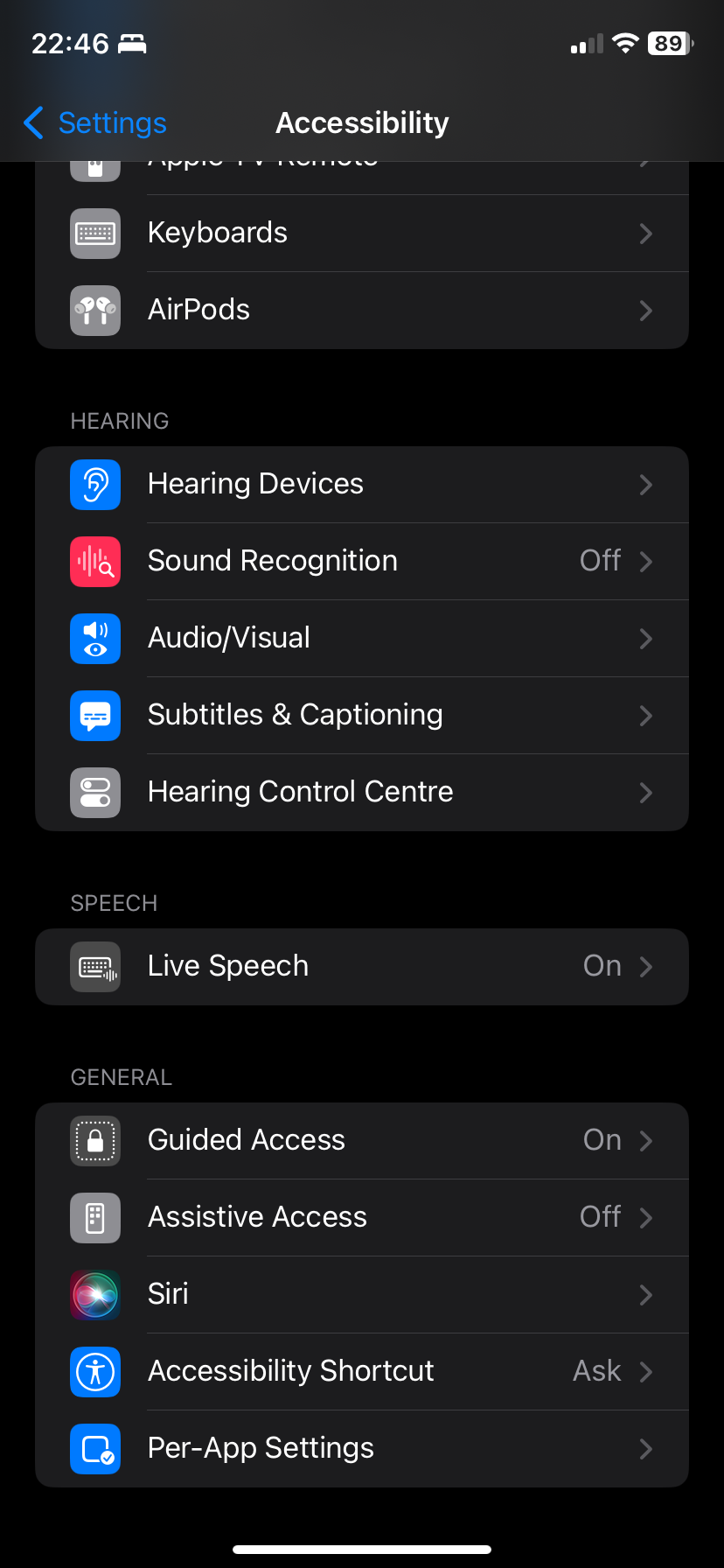Screen dimensions: 724x1568
Task: Open Sound Recognition settings
Action: click(x=361, y=562)
